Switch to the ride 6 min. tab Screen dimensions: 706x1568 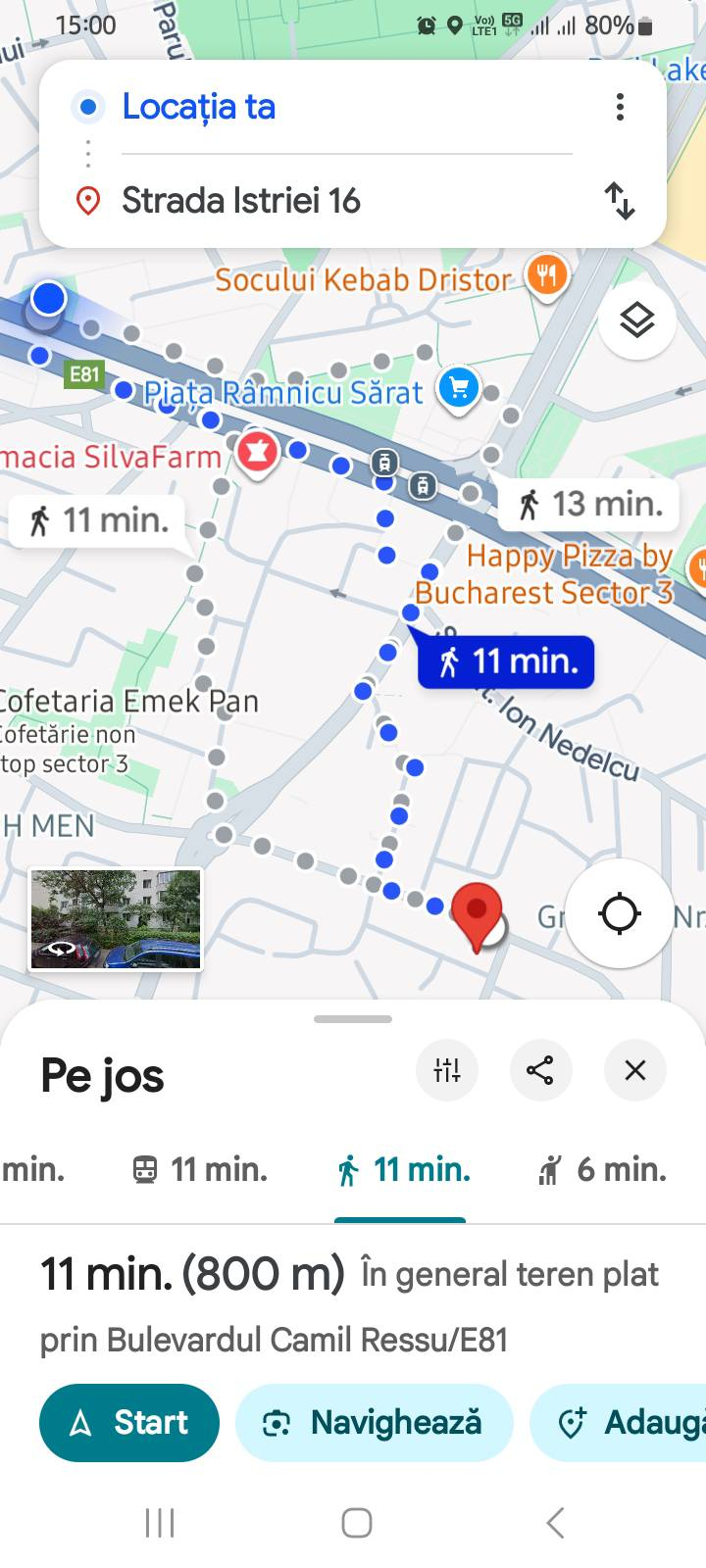click(602, 1169)
